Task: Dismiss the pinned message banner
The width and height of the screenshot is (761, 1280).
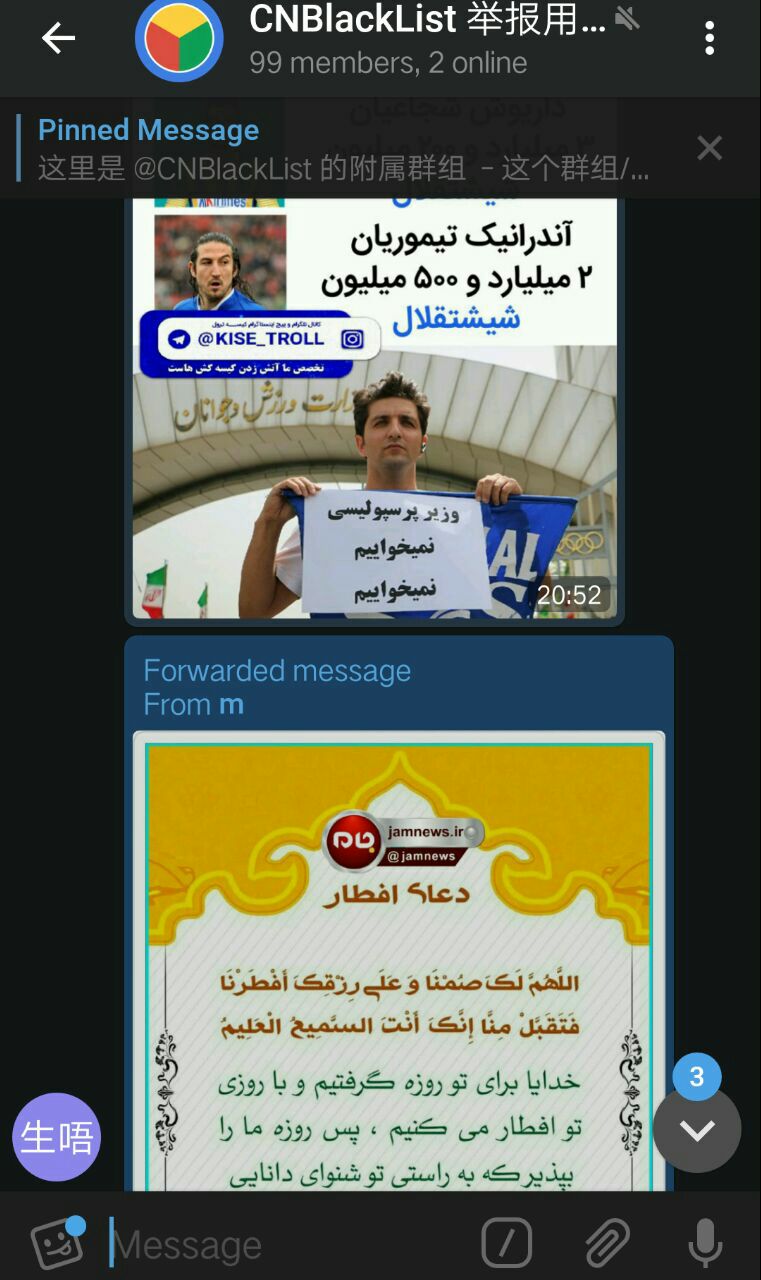Action: (x=709, y=149)
